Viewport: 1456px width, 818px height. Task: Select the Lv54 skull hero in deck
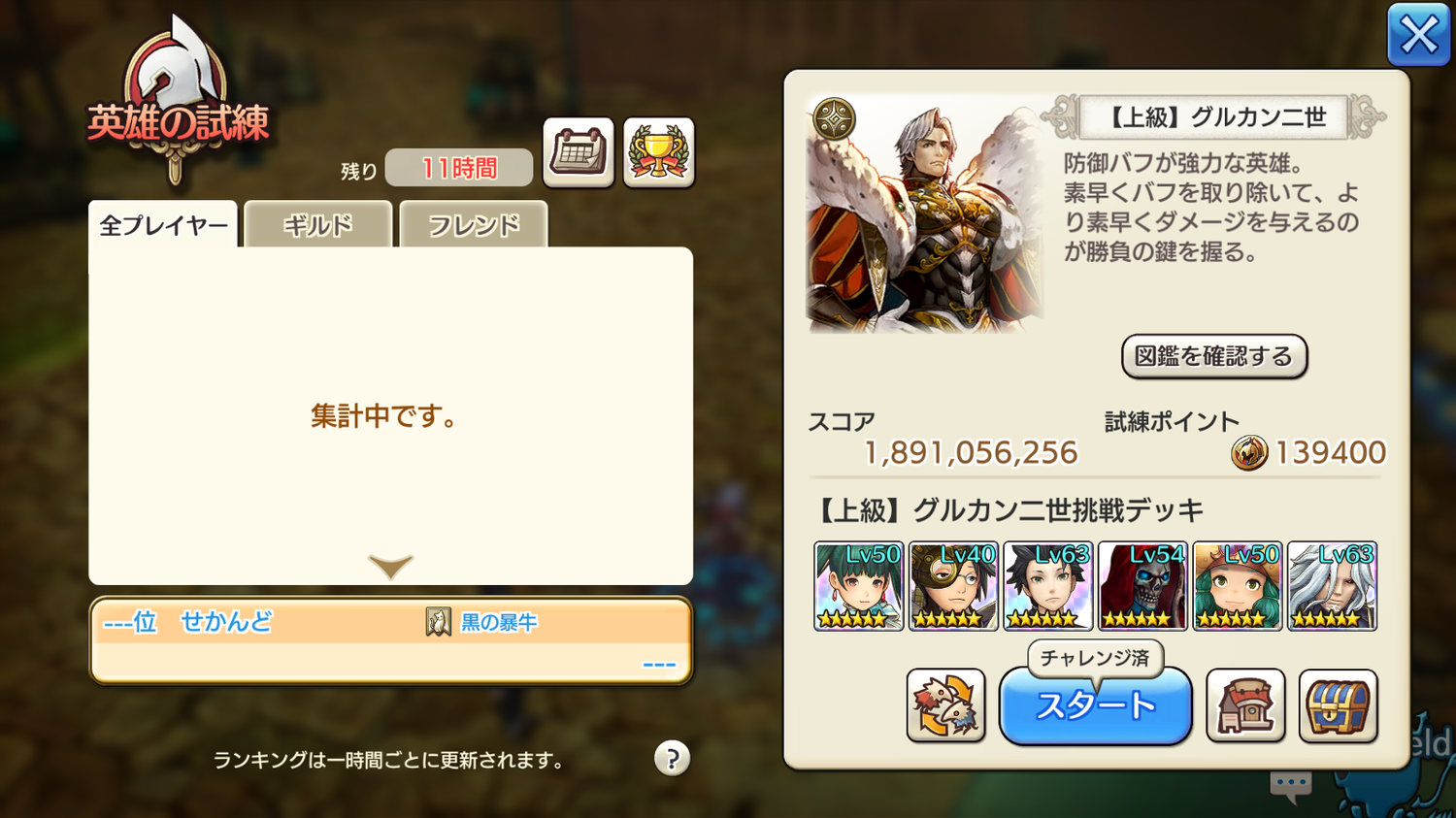pyautogui.click(x=1142, y=586)
